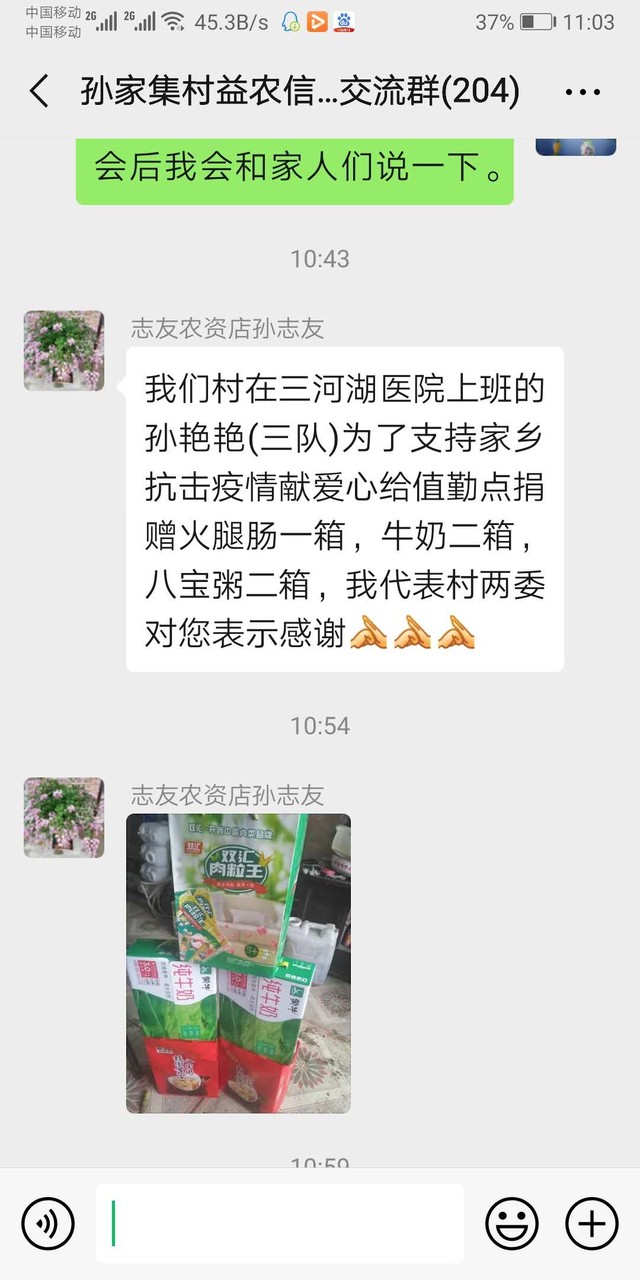This screenshot has height=1280, width=640.
Task: Tap 志友农资店孙志友's avatar beside the thank-you message
Action: tap(64, 350)
